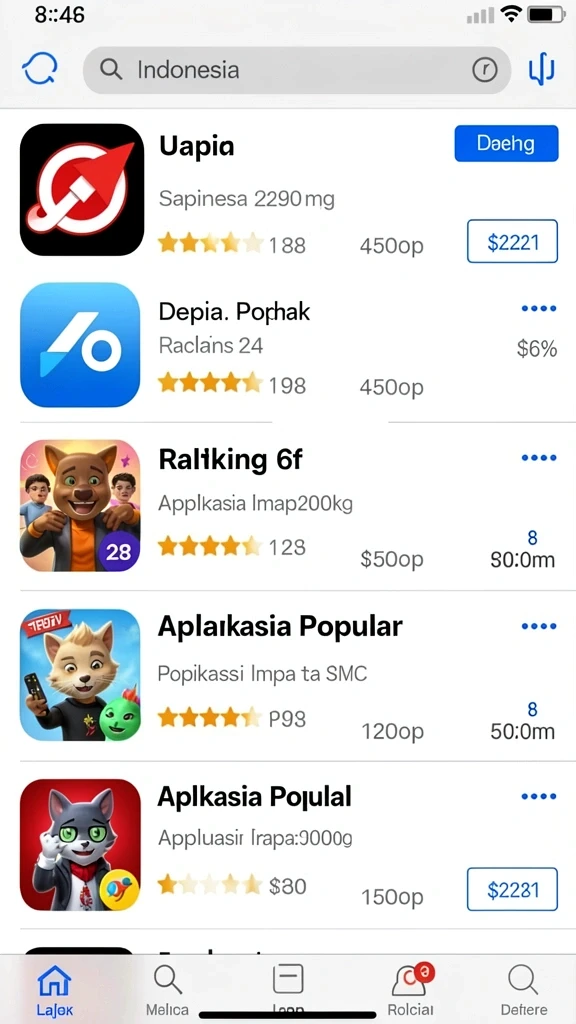This screenshot has height=1024, width=576.
Task: Tap the blue Daehg button for Uapia
Action: pyautogui.click(x=506, y=143)
